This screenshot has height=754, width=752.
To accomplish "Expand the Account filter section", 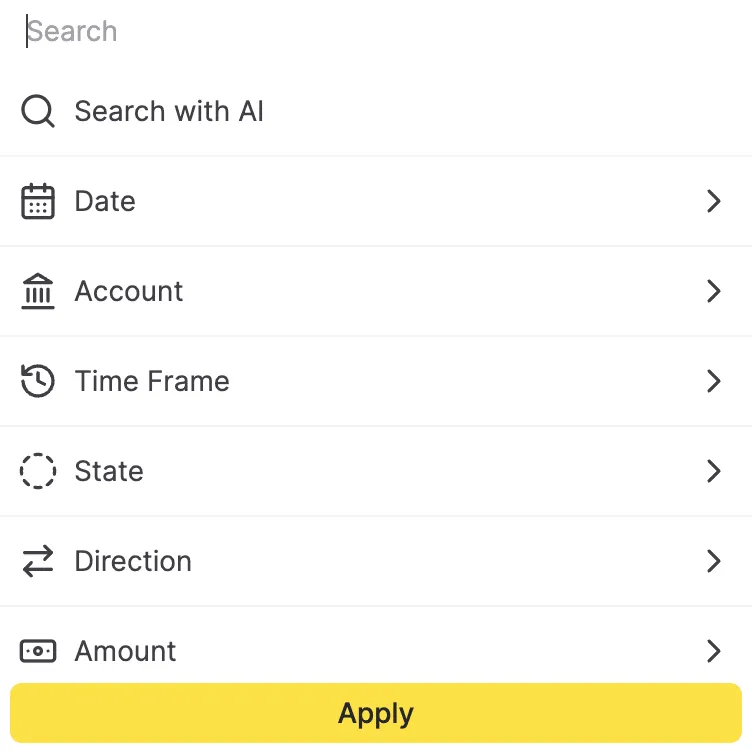I will point(375,291).
